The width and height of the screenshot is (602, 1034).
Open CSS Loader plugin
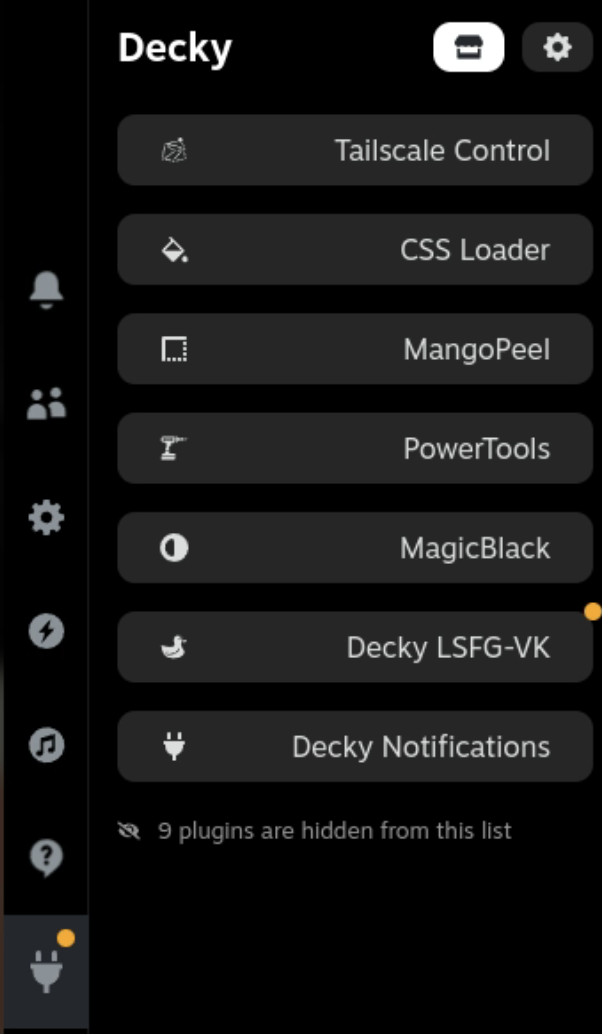click(x=355, y=250)
